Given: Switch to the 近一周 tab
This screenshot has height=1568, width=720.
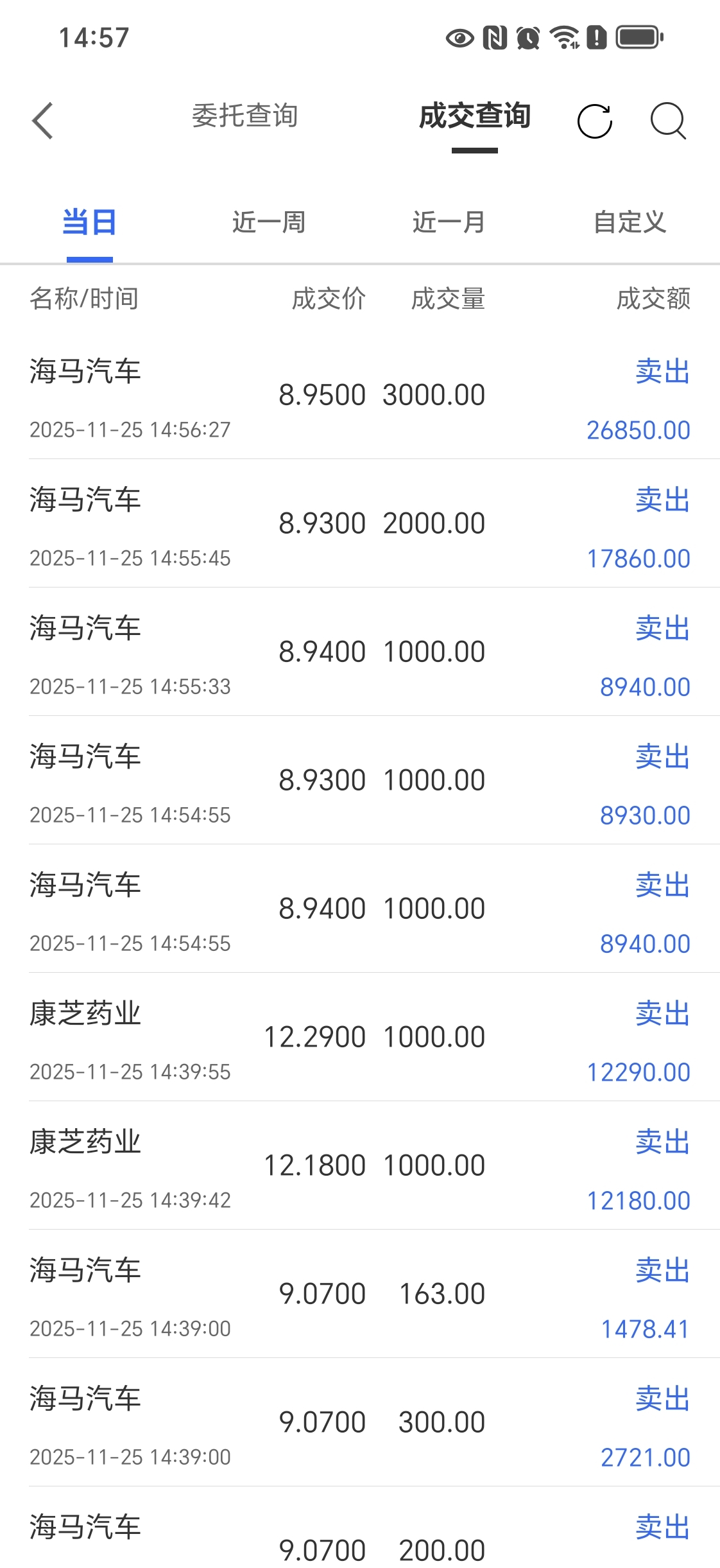Looking at the screenshot, I should click(x=269, y=222).
